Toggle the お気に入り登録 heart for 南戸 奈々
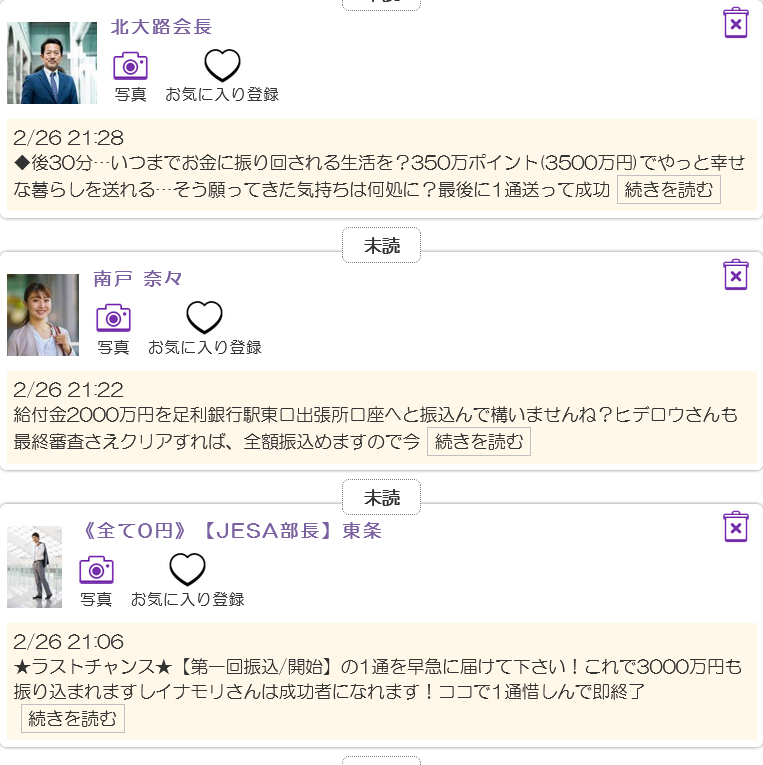763x765 pixels. click(205, 318)
